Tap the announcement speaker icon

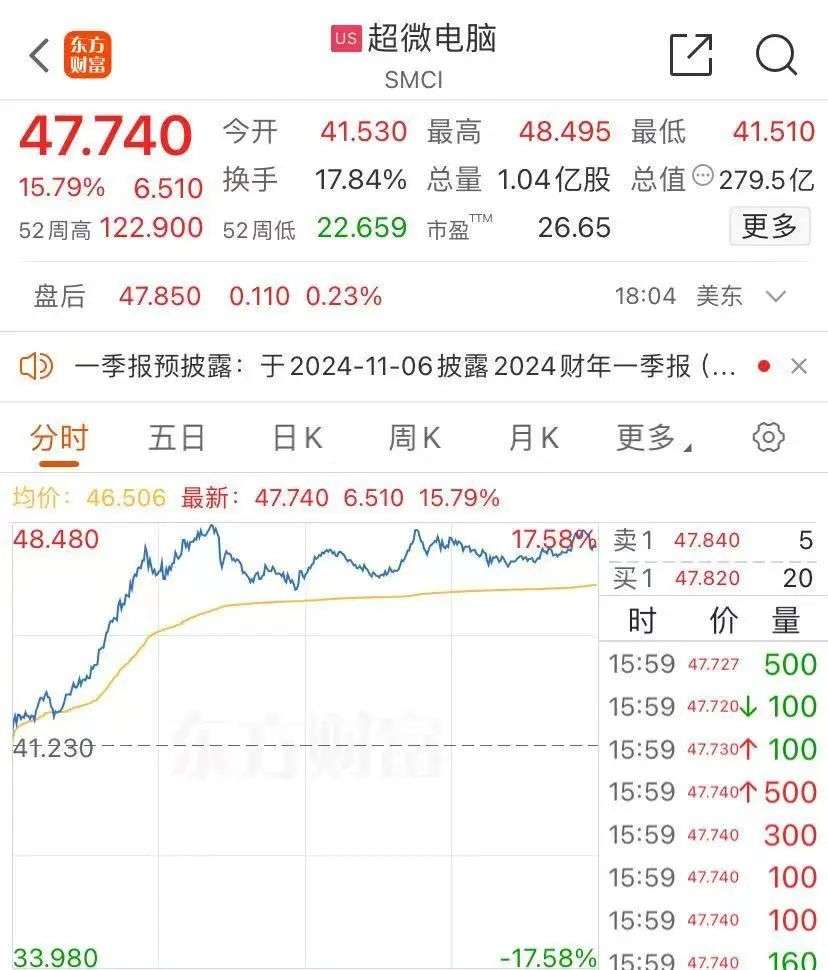click(x=38, y=366)
